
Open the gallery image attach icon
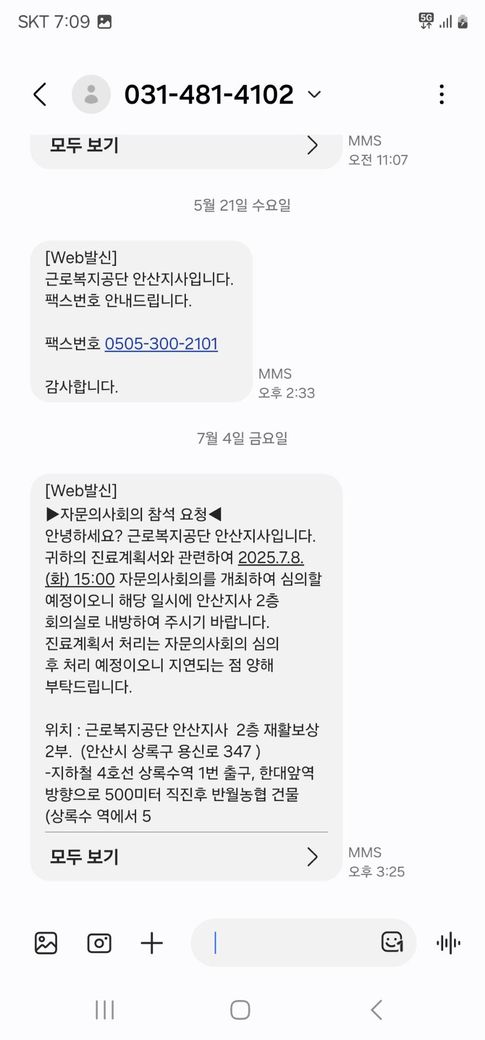[46, 943]
